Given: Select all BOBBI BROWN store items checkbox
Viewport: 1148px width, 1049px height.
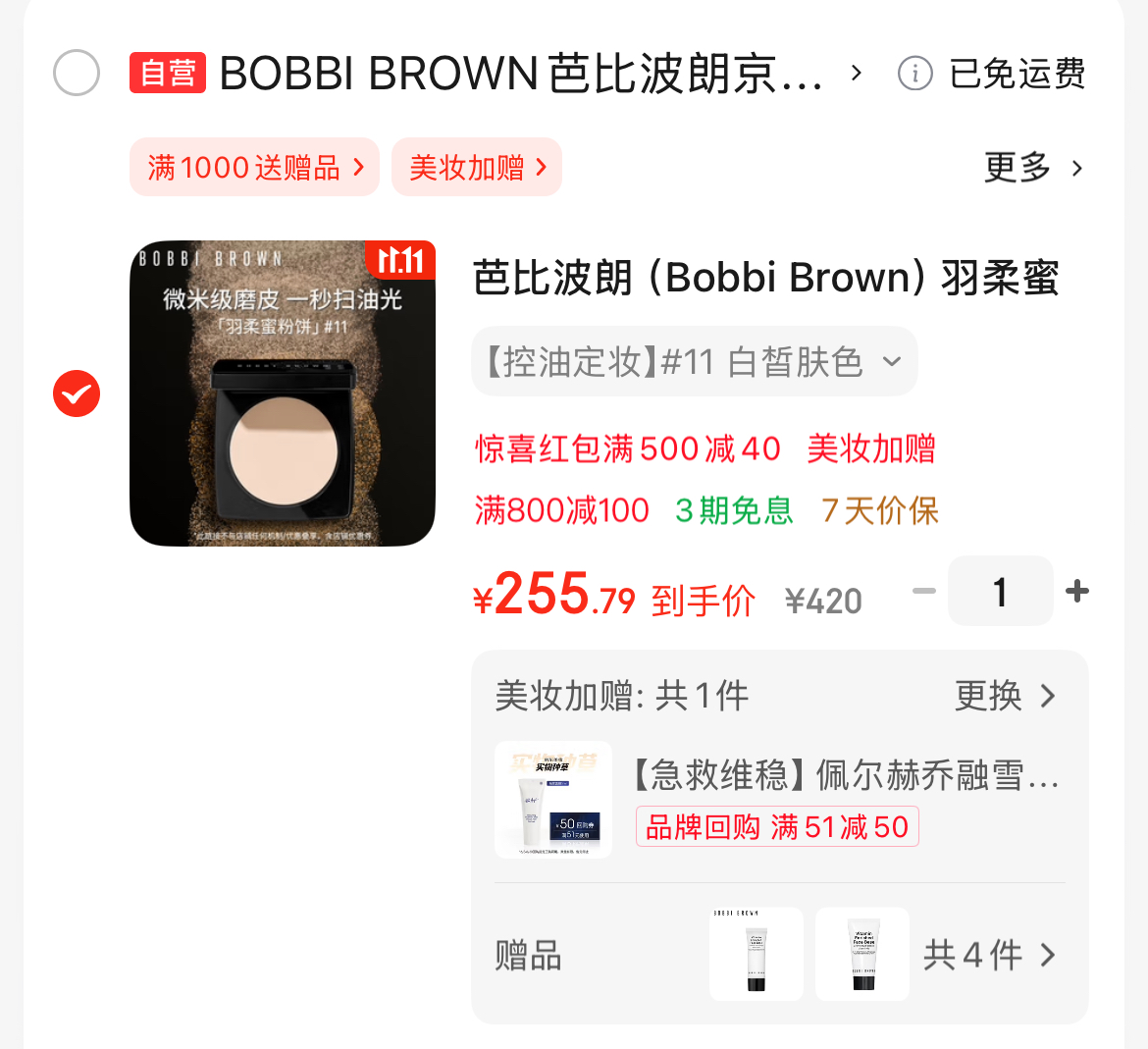Looking at the screenshot, I should click(x=77, y=73).
